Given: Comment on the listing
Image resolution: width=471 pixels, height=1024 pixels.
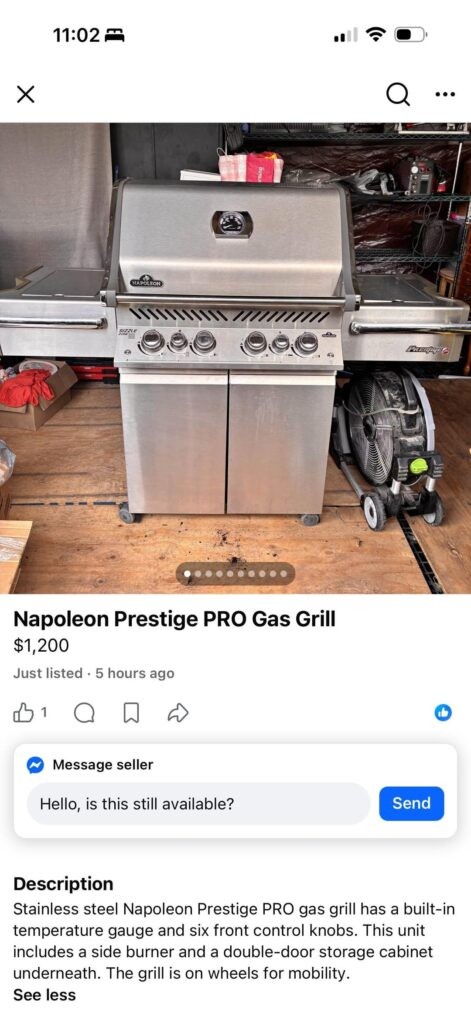Looking at the screenshot, I should coord(84,714).
